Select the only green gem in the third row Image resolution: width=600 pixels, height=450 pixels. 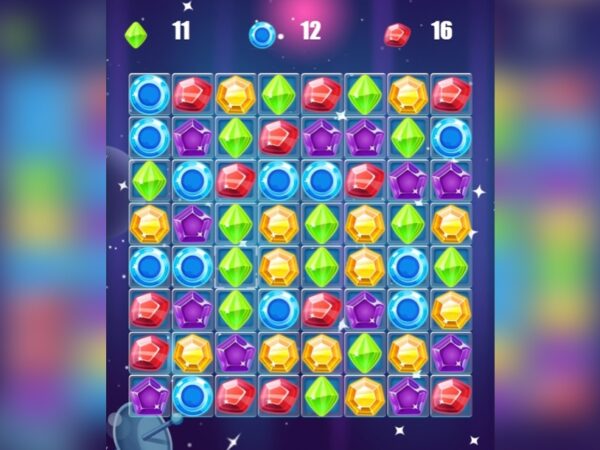(150, 181)
